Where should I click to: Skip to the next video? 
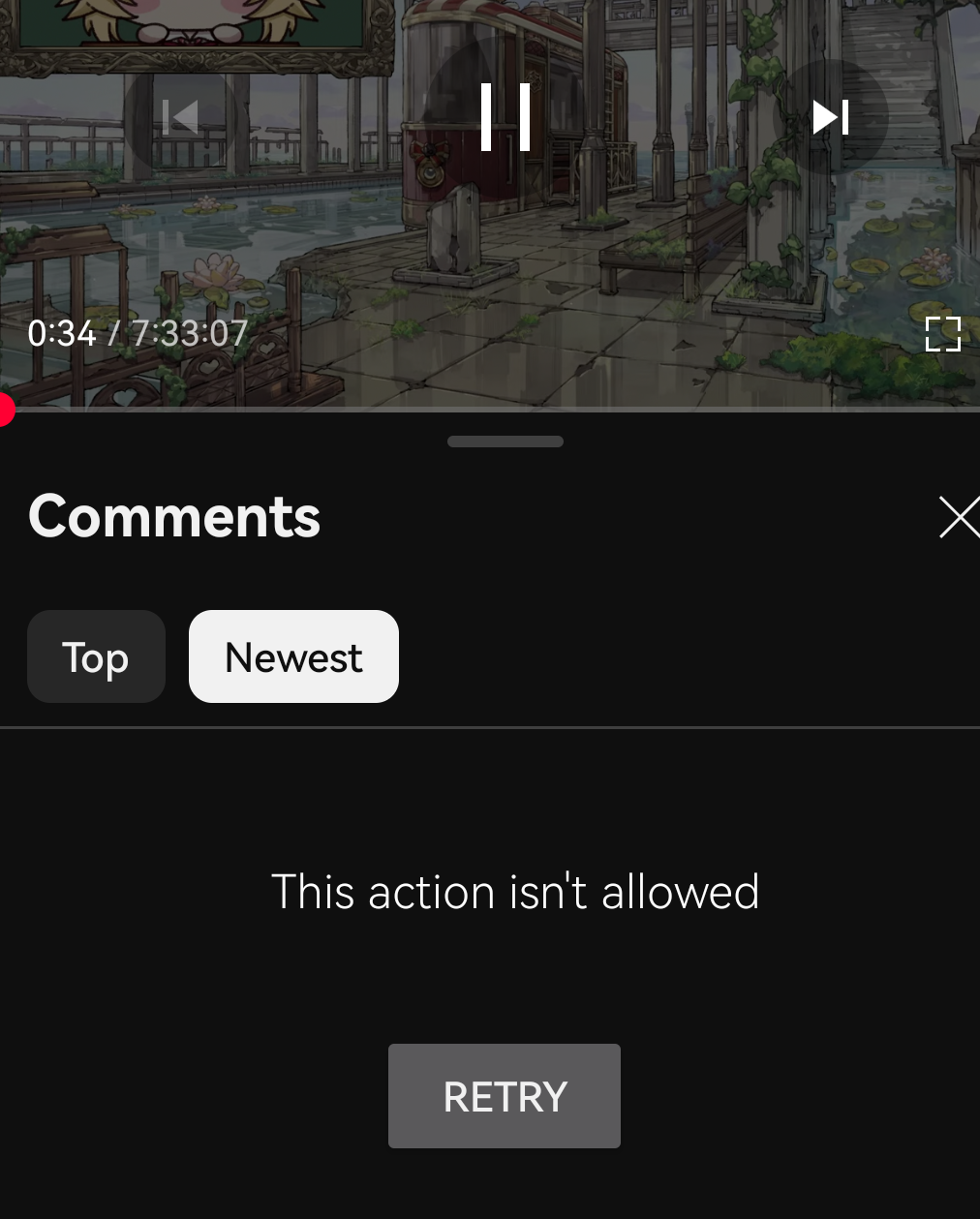coord(831,117)
